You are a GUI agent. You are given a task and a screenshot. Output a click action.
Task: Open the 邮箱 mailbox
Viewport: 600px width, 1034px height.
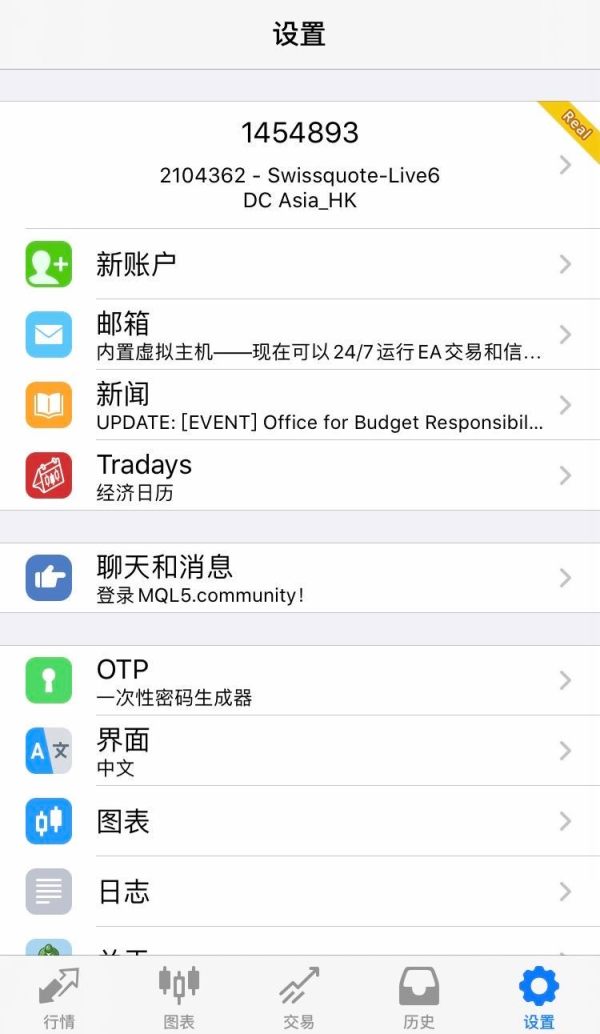click(300, 334)
